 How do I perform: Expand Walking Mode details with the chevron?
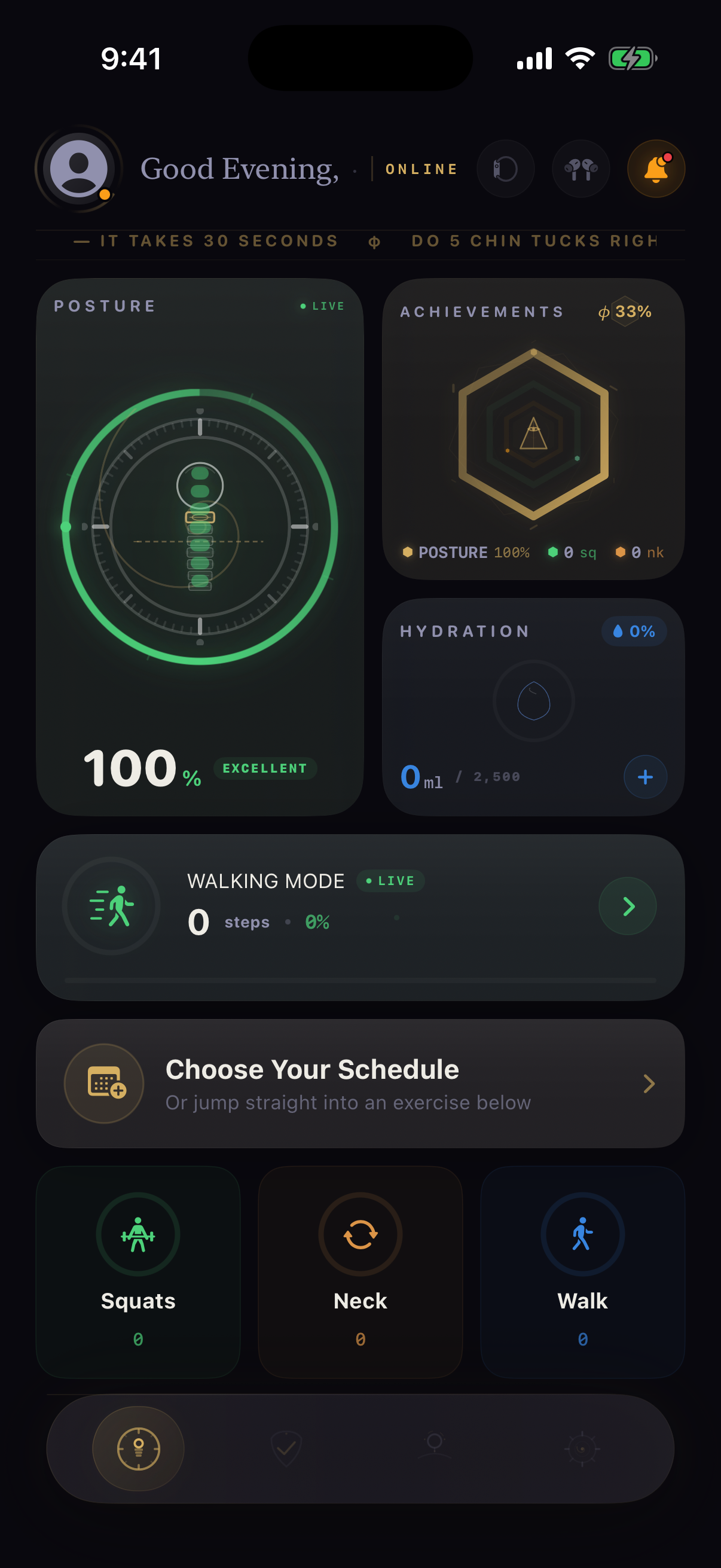click(x=627, y=907)
